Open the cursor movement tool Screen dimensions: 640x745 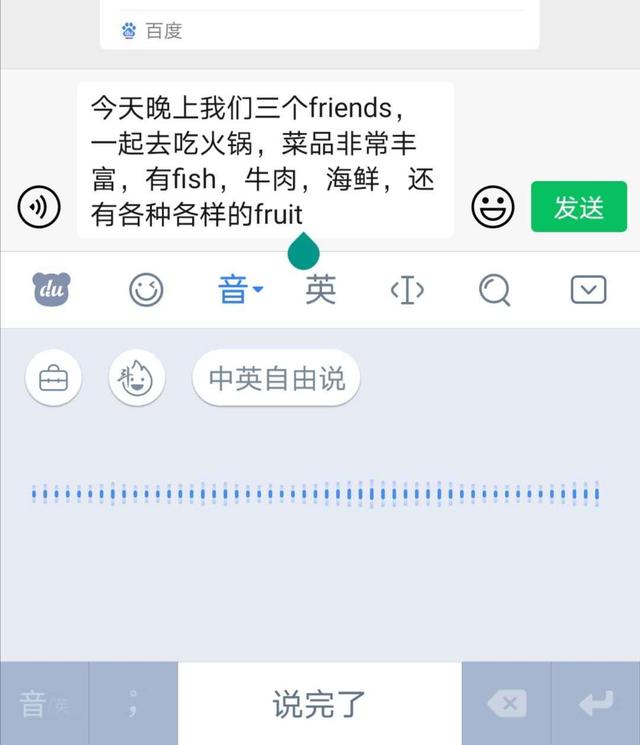point(407,290)
